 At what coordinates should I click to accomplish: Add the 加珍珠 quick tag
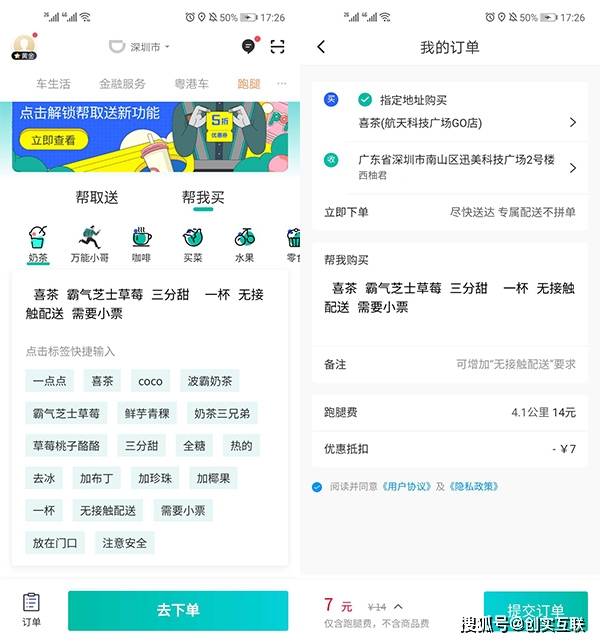click(x=155, y=478)
